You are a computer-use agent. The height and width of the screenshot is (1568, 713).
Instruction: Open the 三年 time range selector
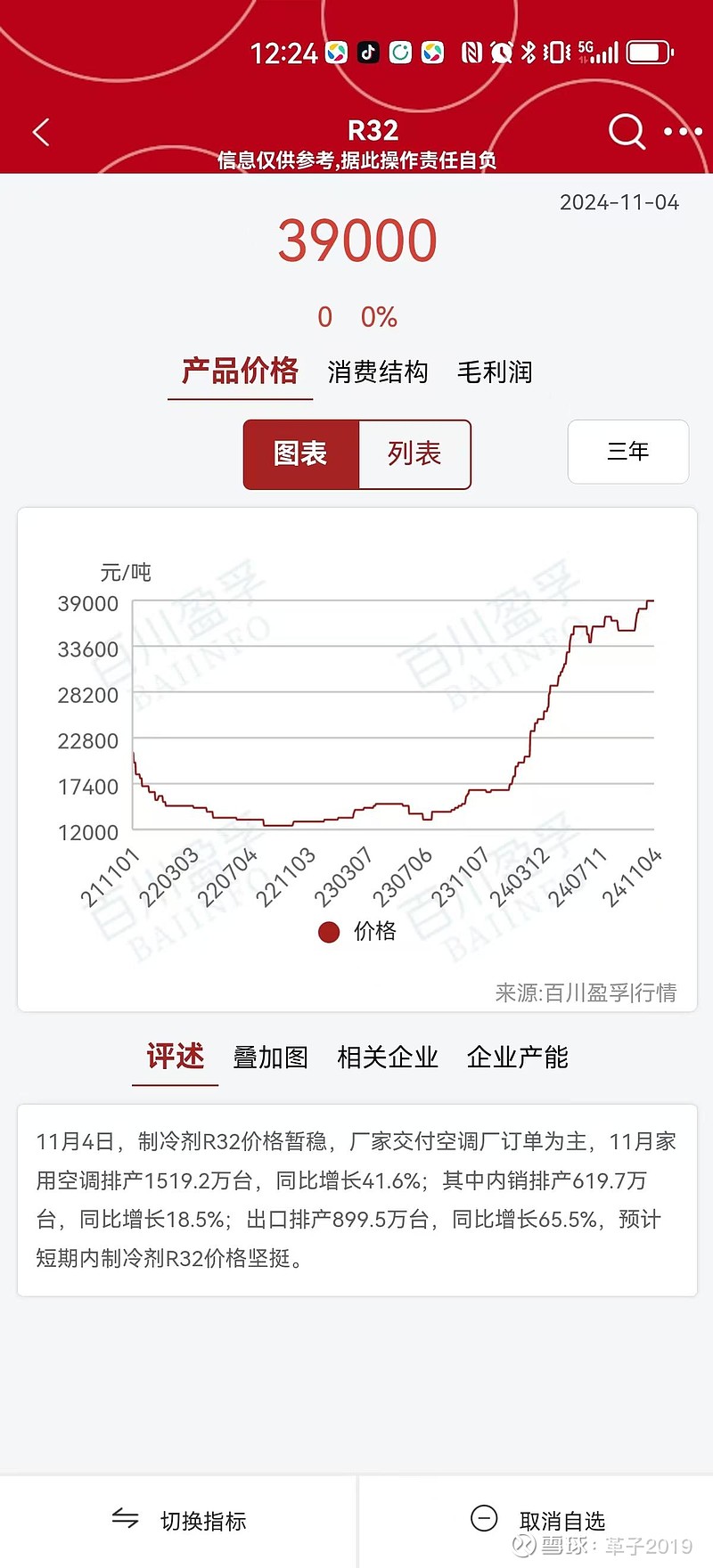tap(628, 452)
